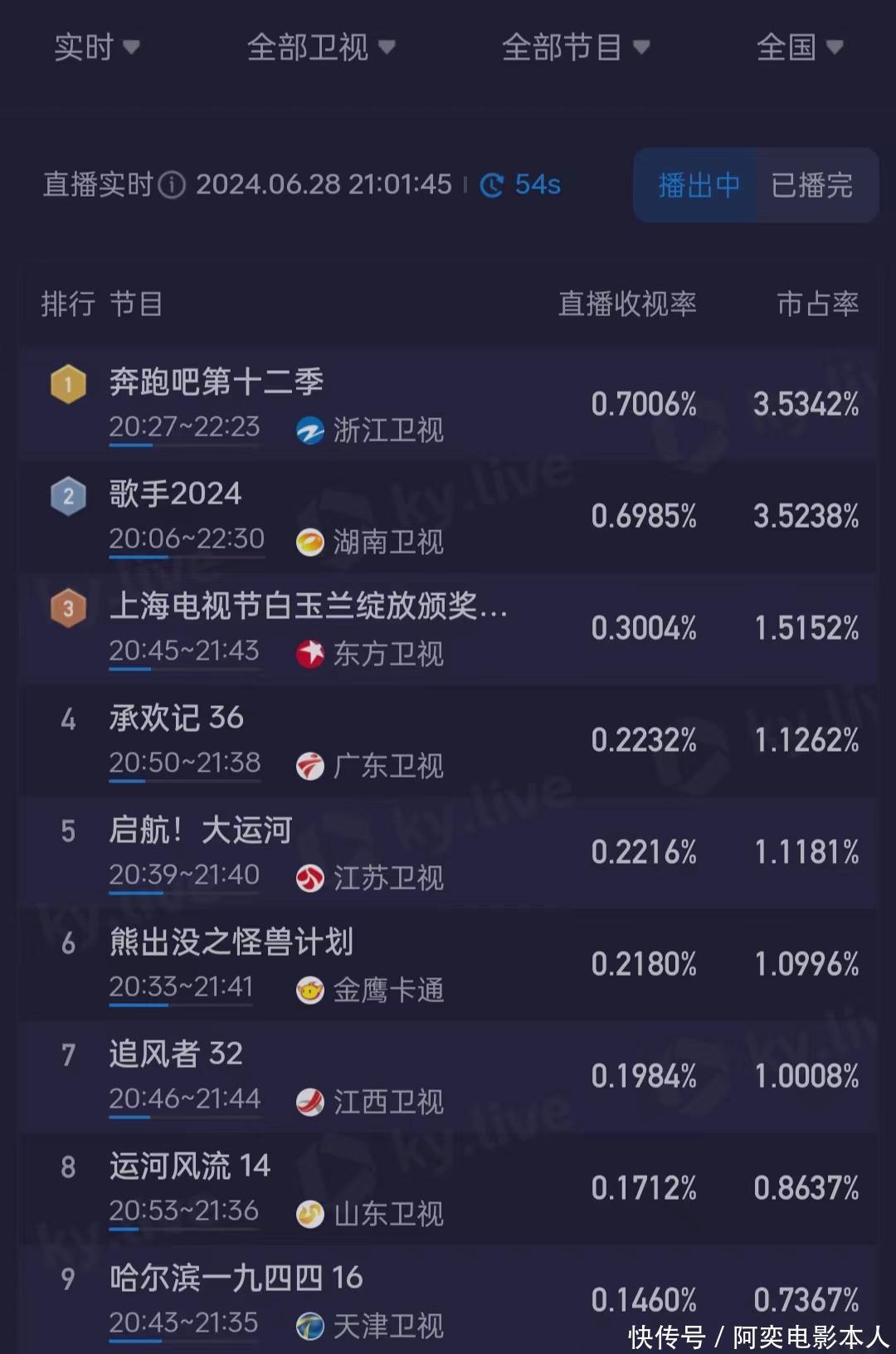The width and height of the screenshot is (896, 1354).
Task: Tap the info icon beside 直播实时
Action: click(172, 184)
